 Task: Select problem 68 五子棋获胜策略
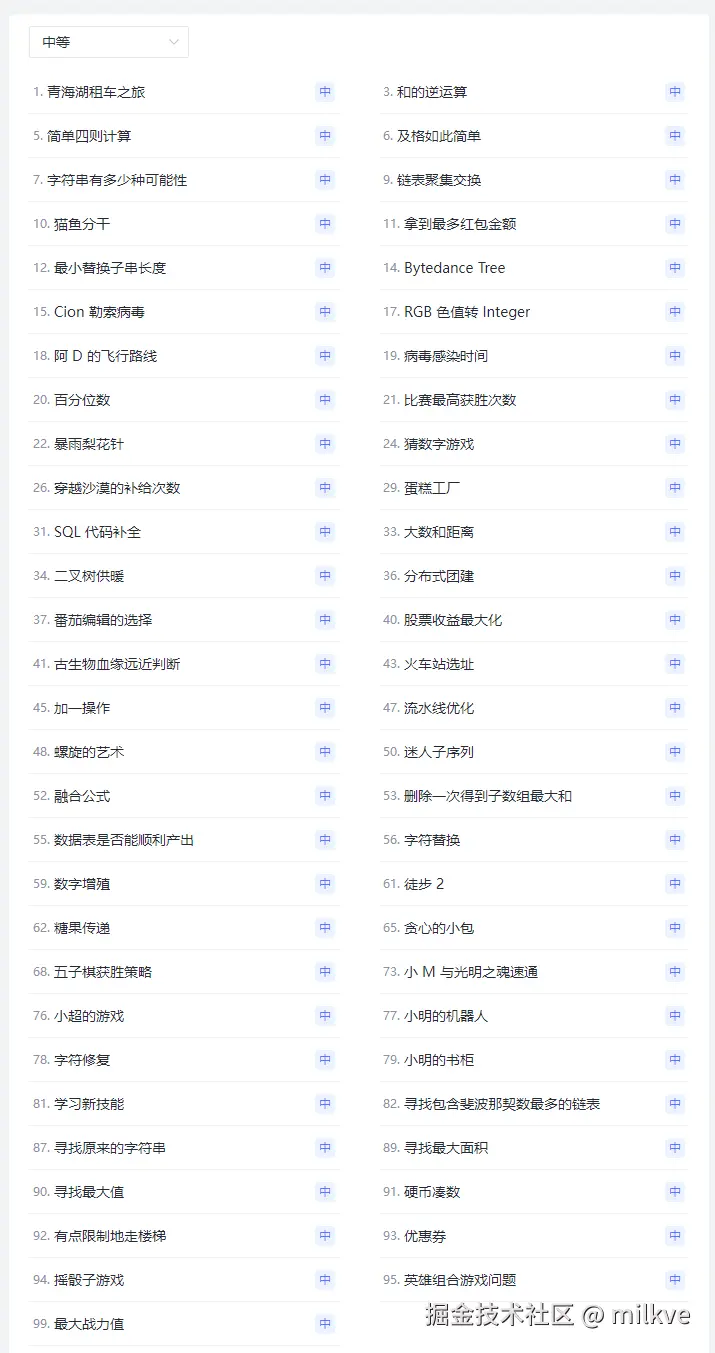coord(103,972)
